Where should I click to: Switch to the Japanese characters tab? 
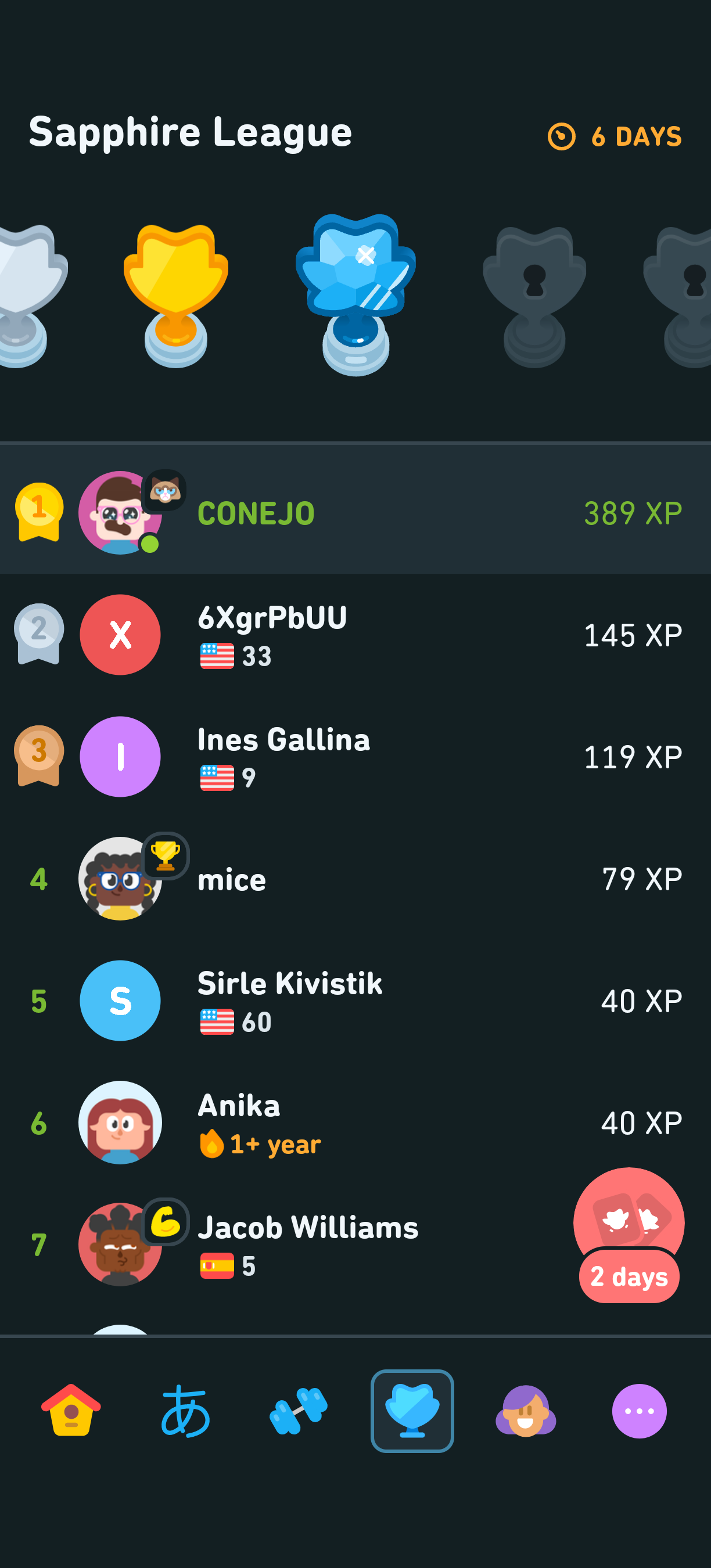pos(185,1411)
